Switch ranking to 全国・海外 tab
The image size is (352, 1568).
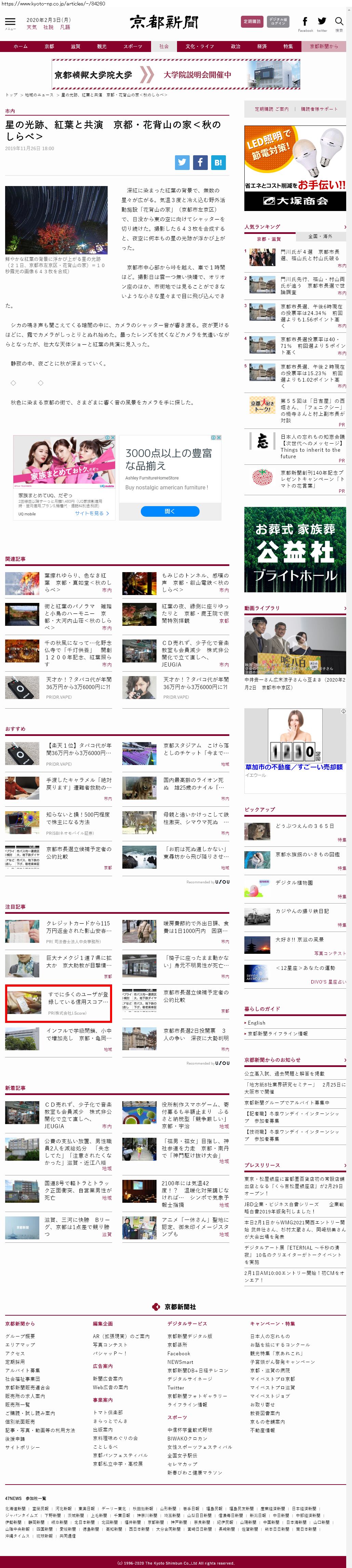320,236
